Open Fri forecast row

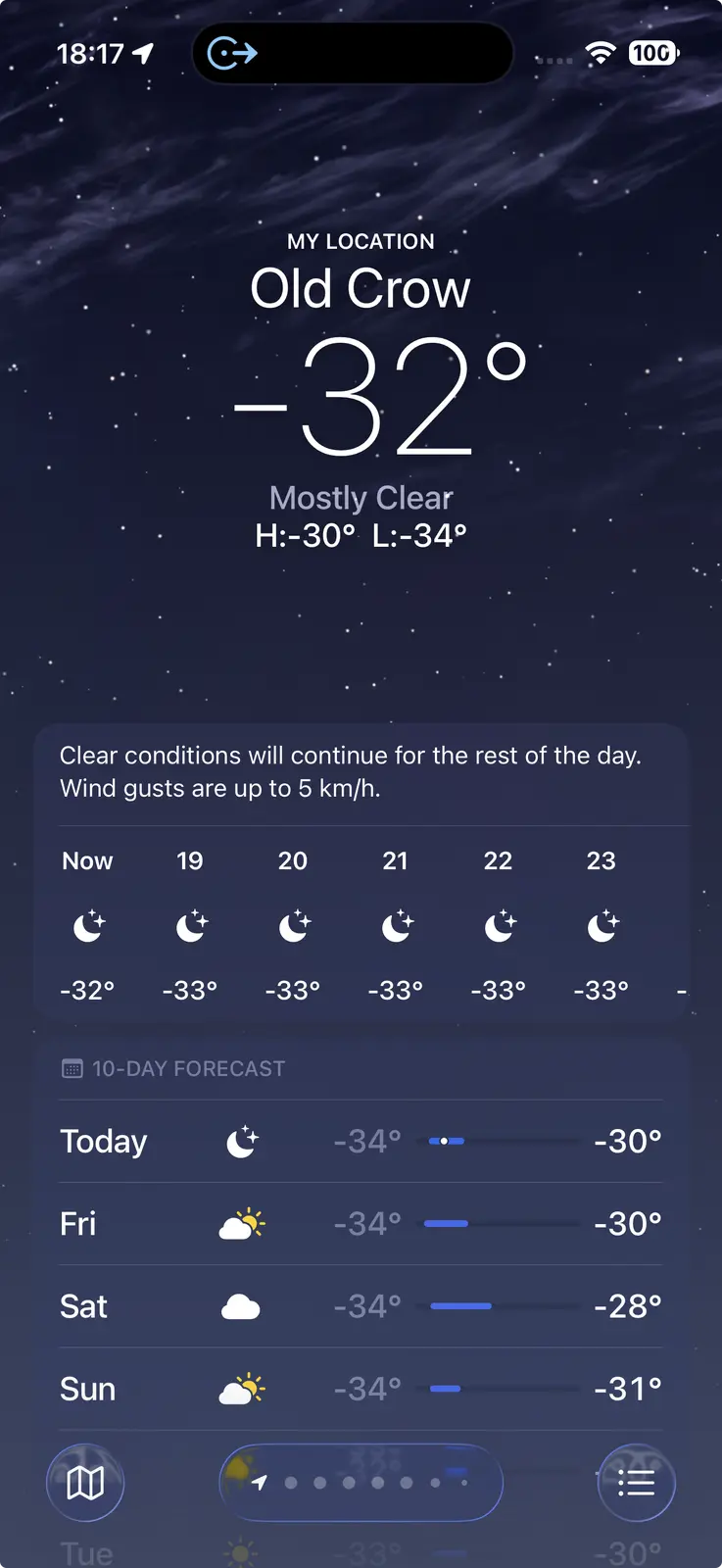pyautogui.click(x=361, y=1224)
